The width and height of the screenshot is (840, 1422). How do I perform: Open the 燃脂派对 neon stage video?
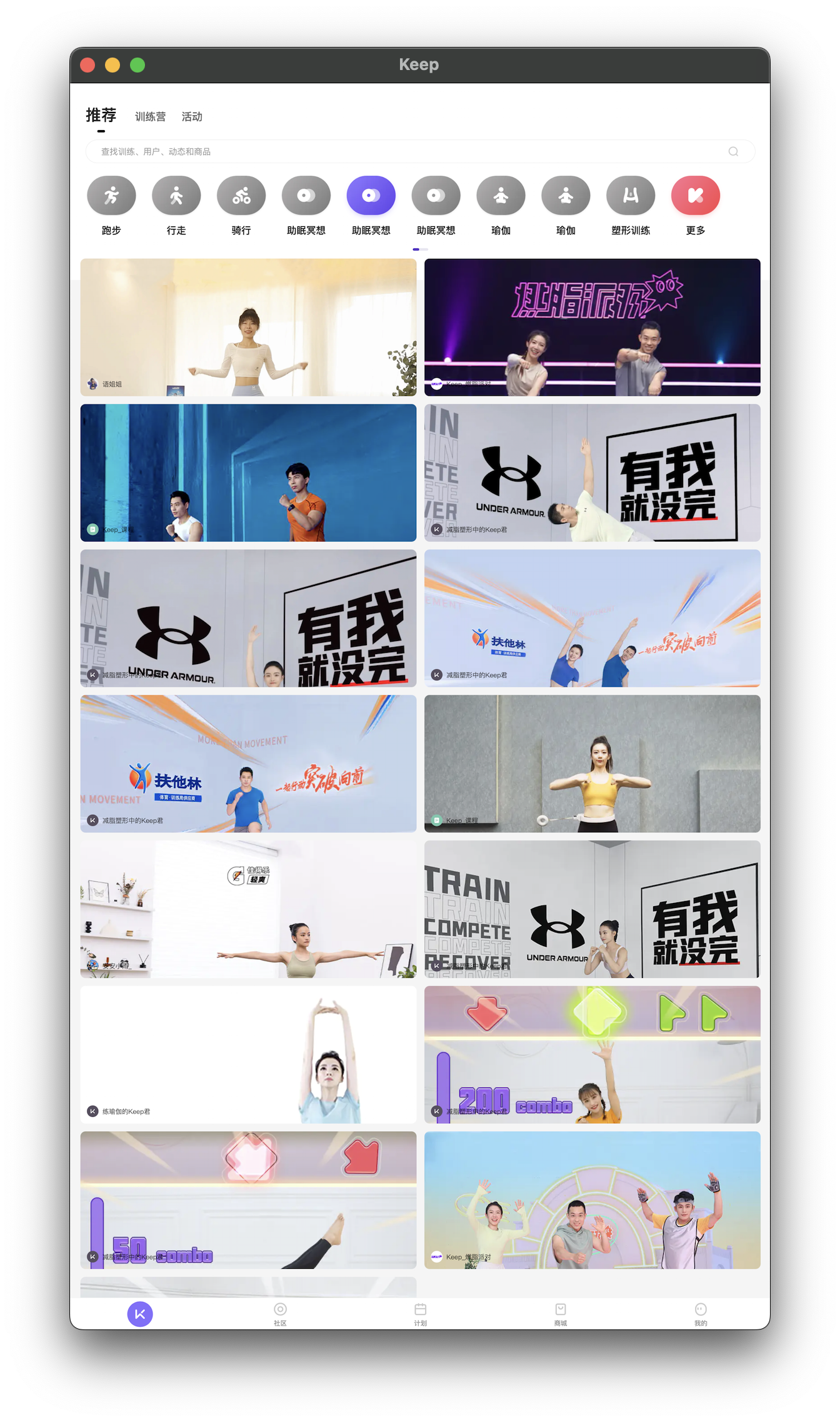click(x=592, y=327)
